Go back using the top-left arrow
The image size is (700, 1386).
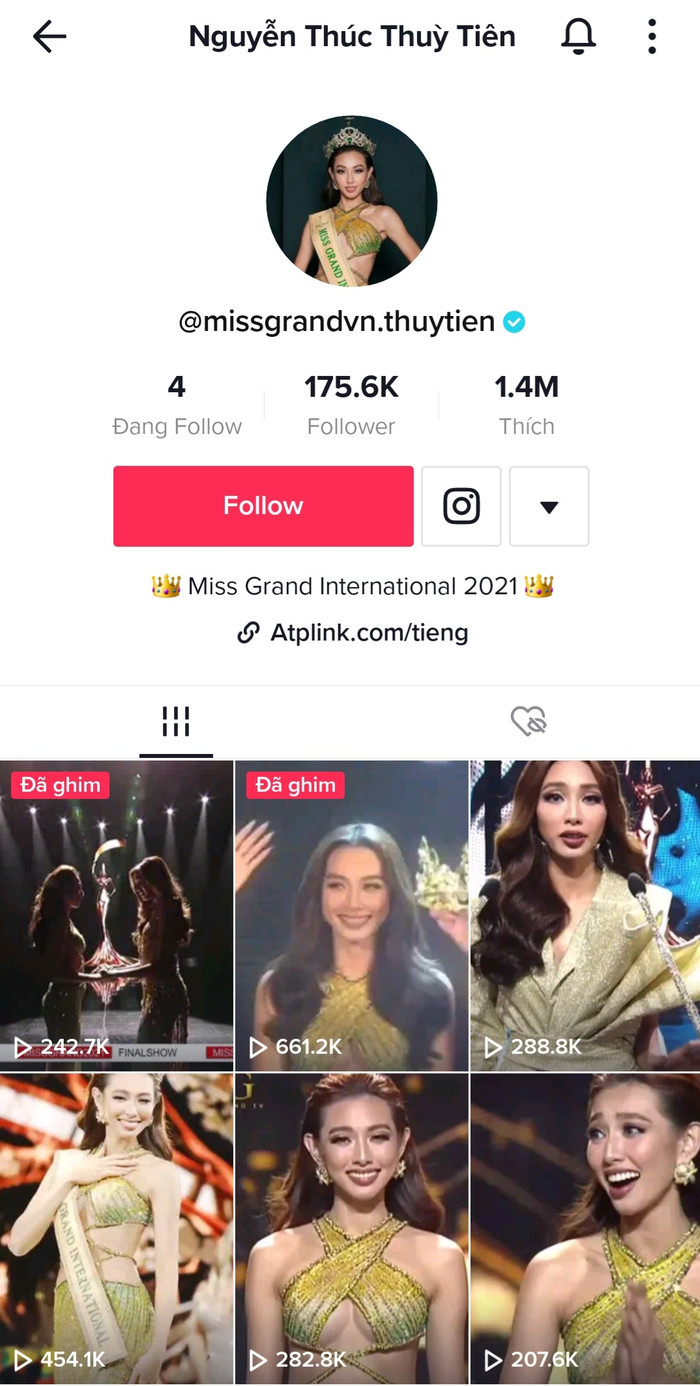49,37
